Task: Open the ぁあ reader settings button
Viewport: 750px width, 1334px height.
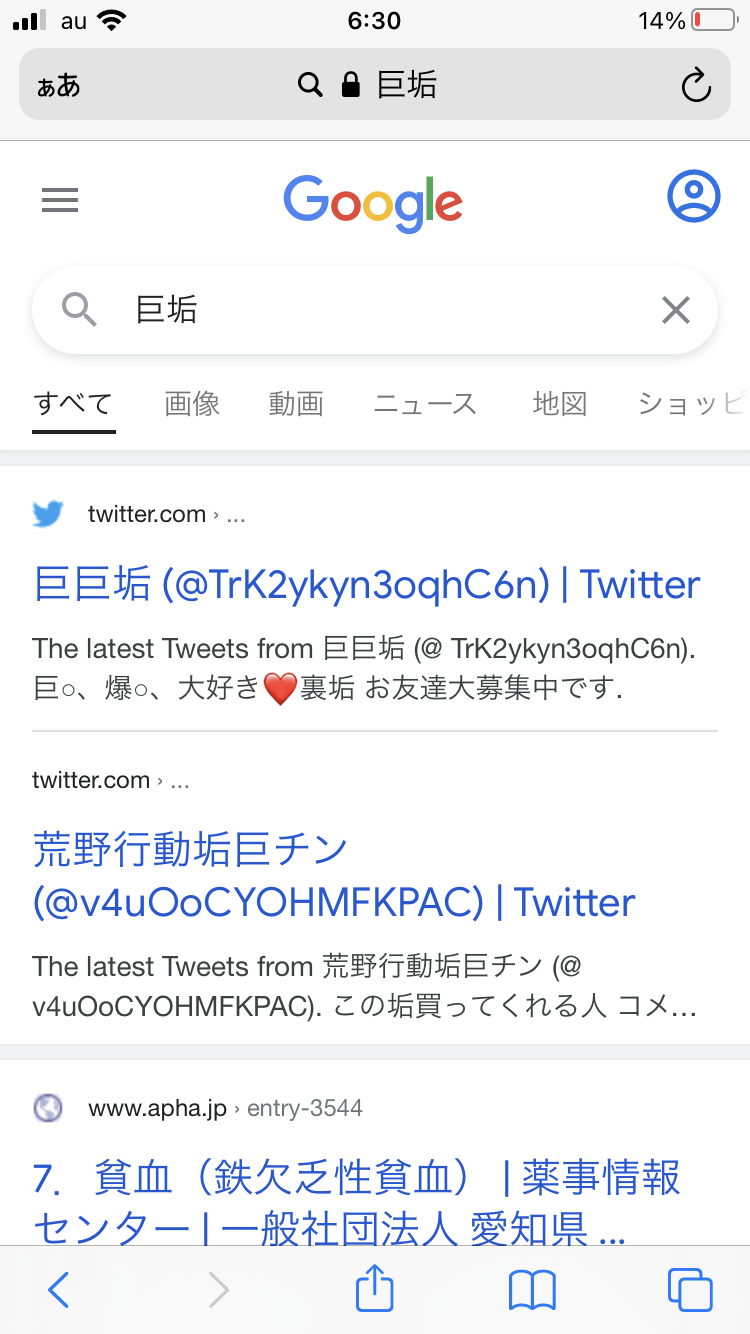Action: [59, 86]
